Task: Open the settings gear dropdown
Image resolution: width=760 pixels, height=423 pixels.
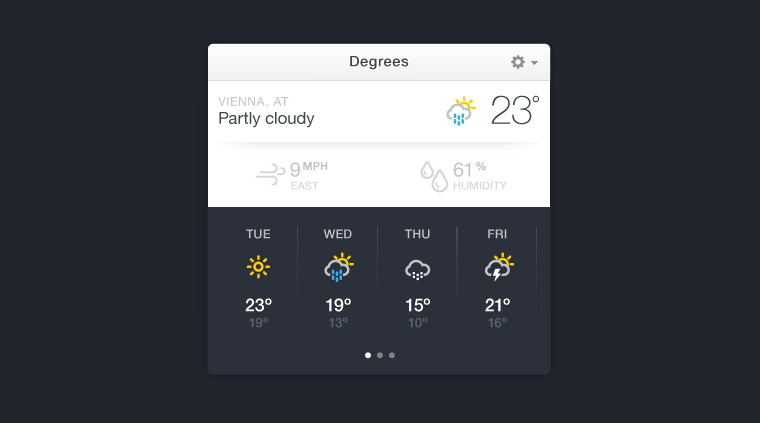Action: (x=523, y=62)
